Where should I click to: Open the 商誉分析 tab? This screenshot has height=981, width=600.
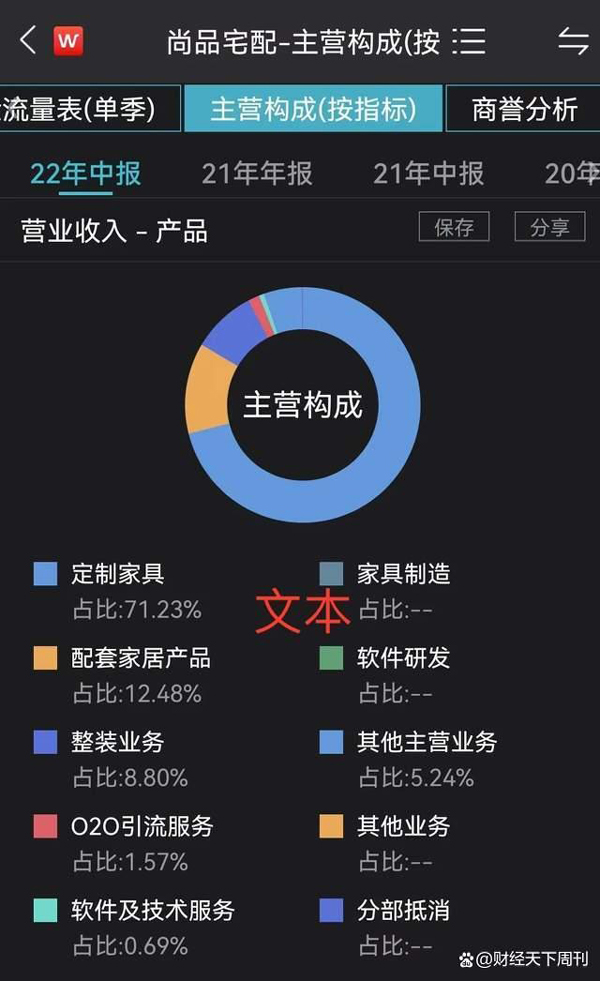[524, 108]
